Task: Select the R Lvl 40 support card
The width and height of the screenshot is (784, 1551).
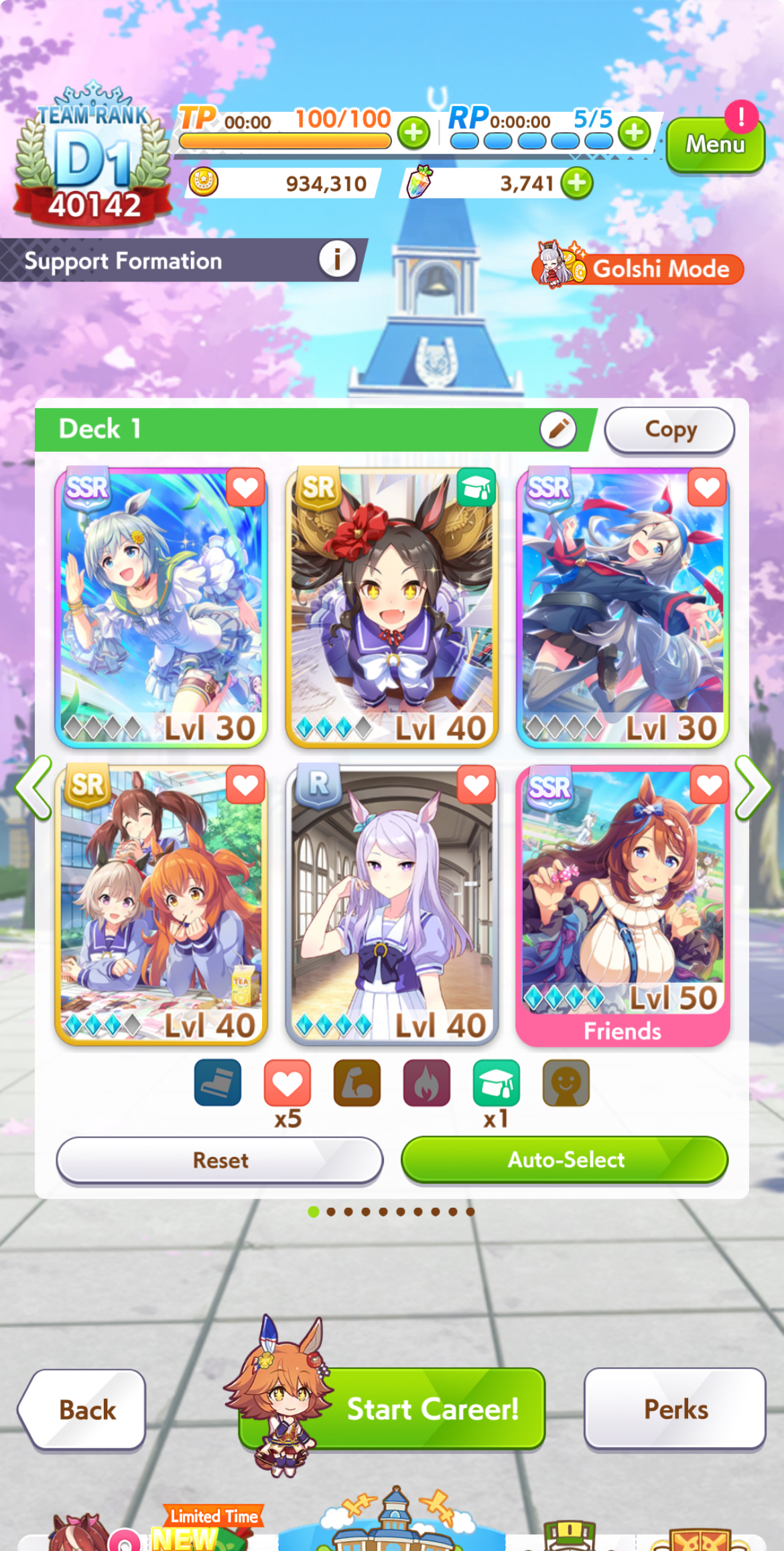Action: coord(392,905)
